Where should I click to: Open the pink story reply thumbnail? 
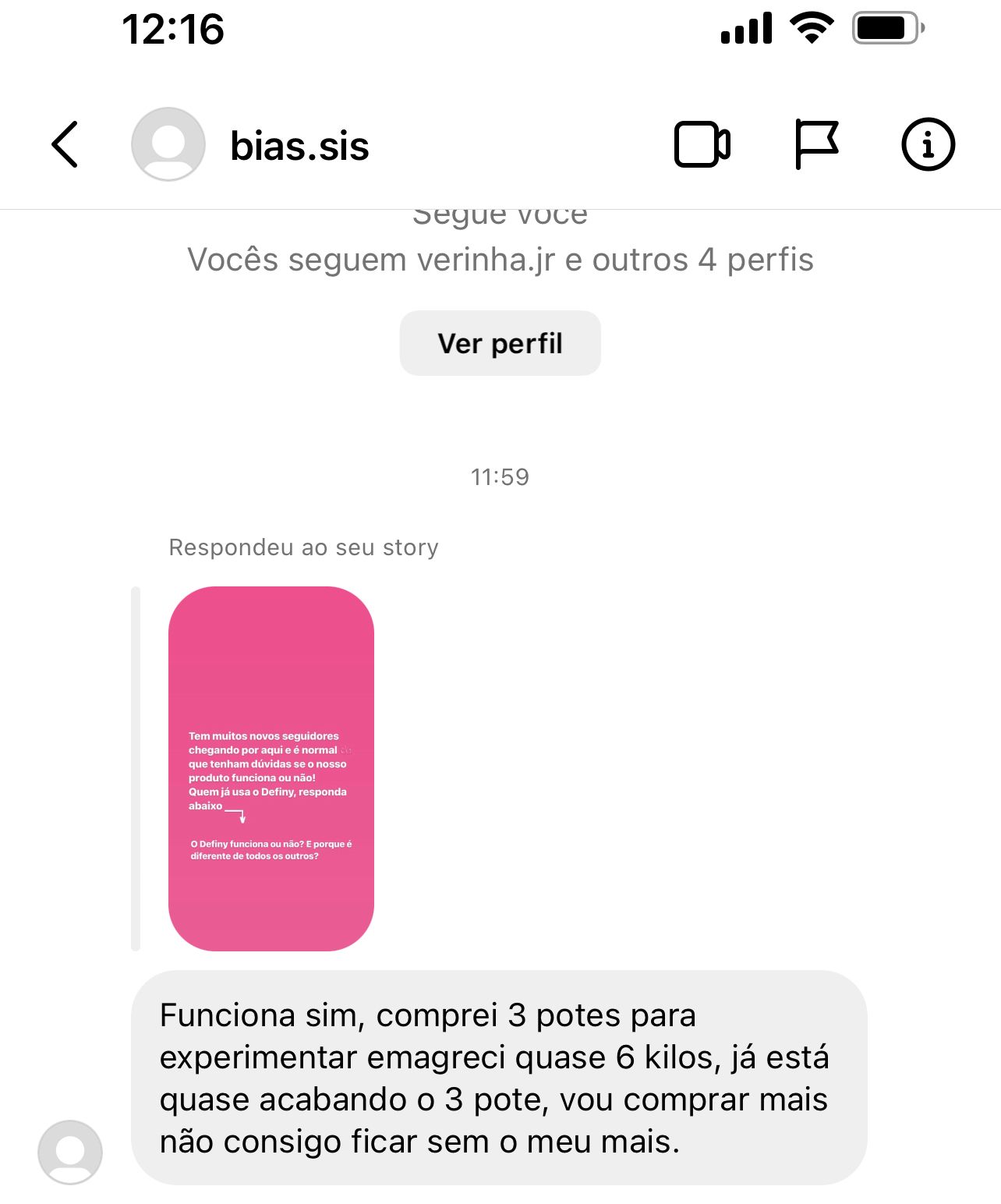point(271,768)
